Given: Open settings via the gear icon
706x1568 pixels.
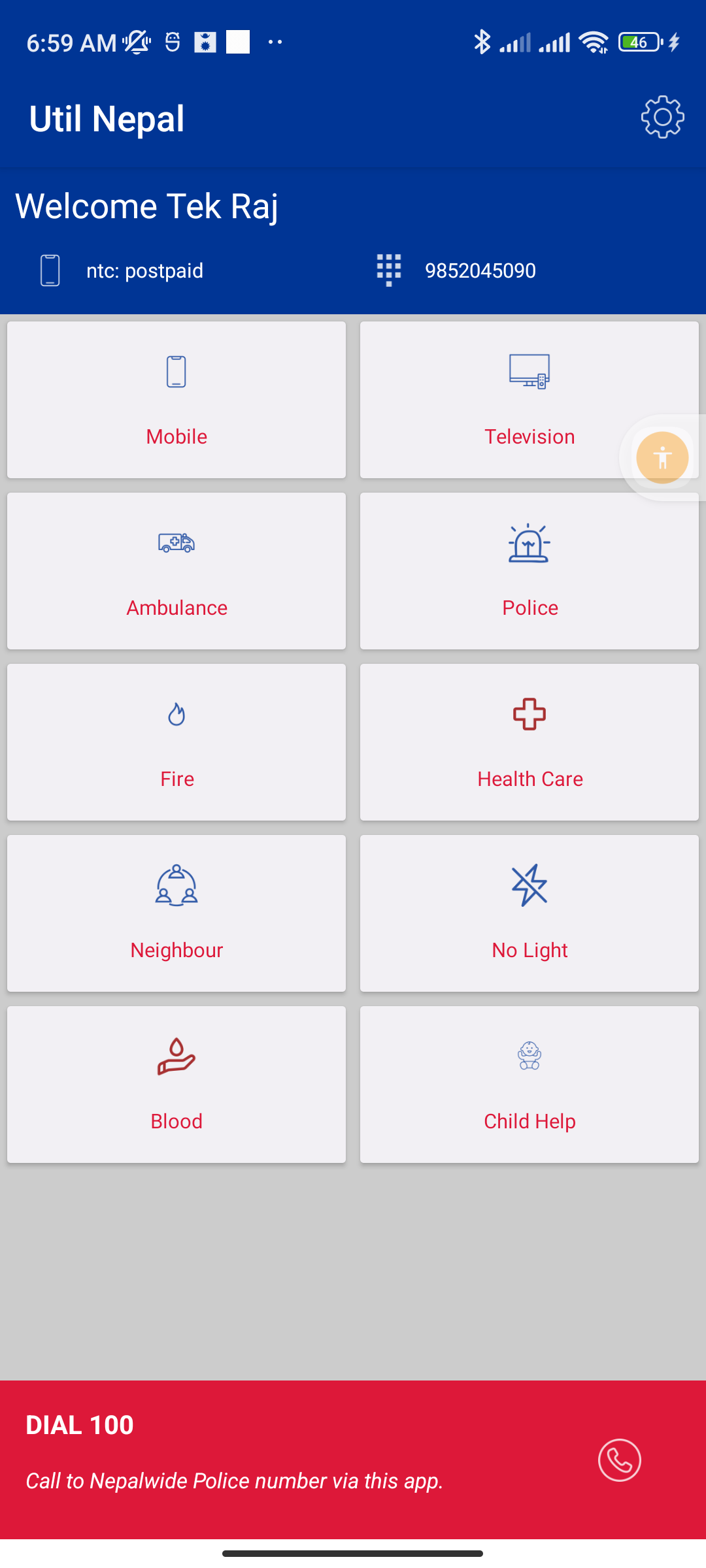Looking at the screenshot, I should [662, 118].
